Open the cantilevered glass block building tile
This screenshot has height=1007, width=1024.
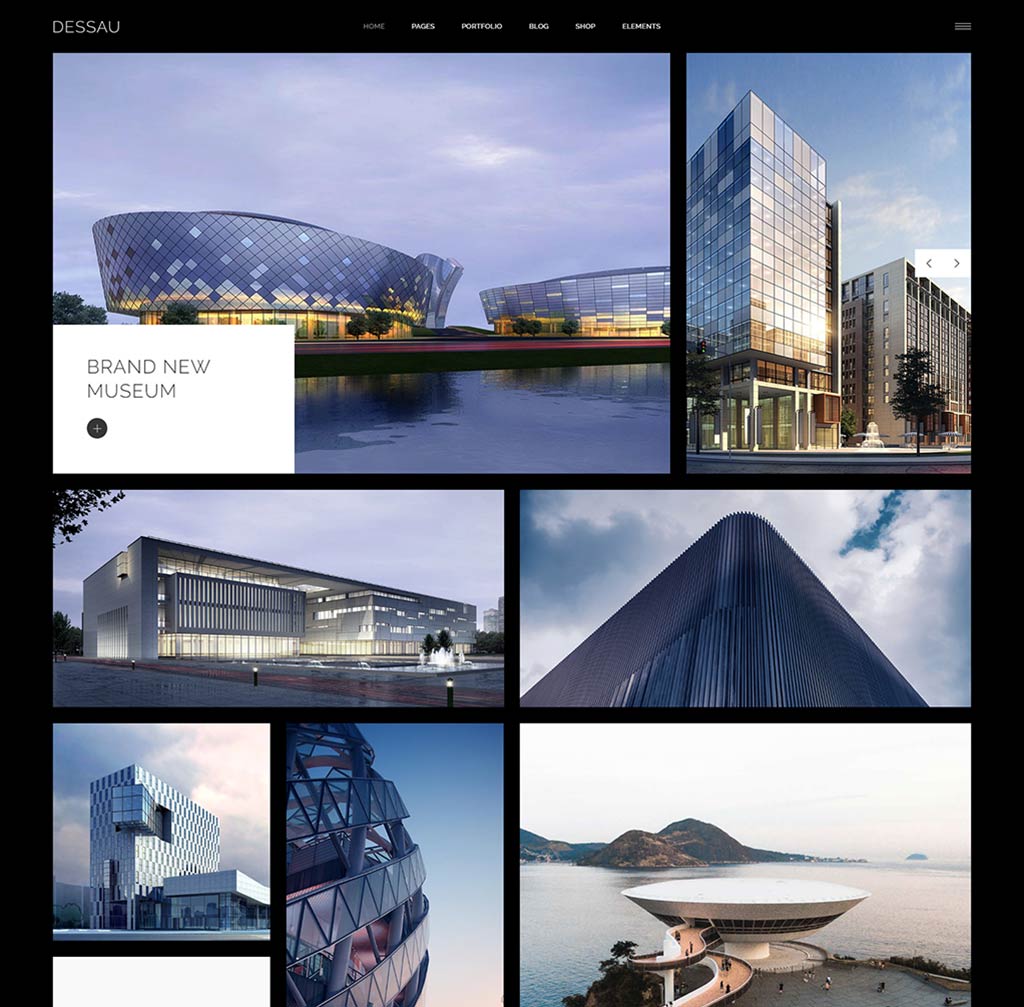[x=161, y=831]
